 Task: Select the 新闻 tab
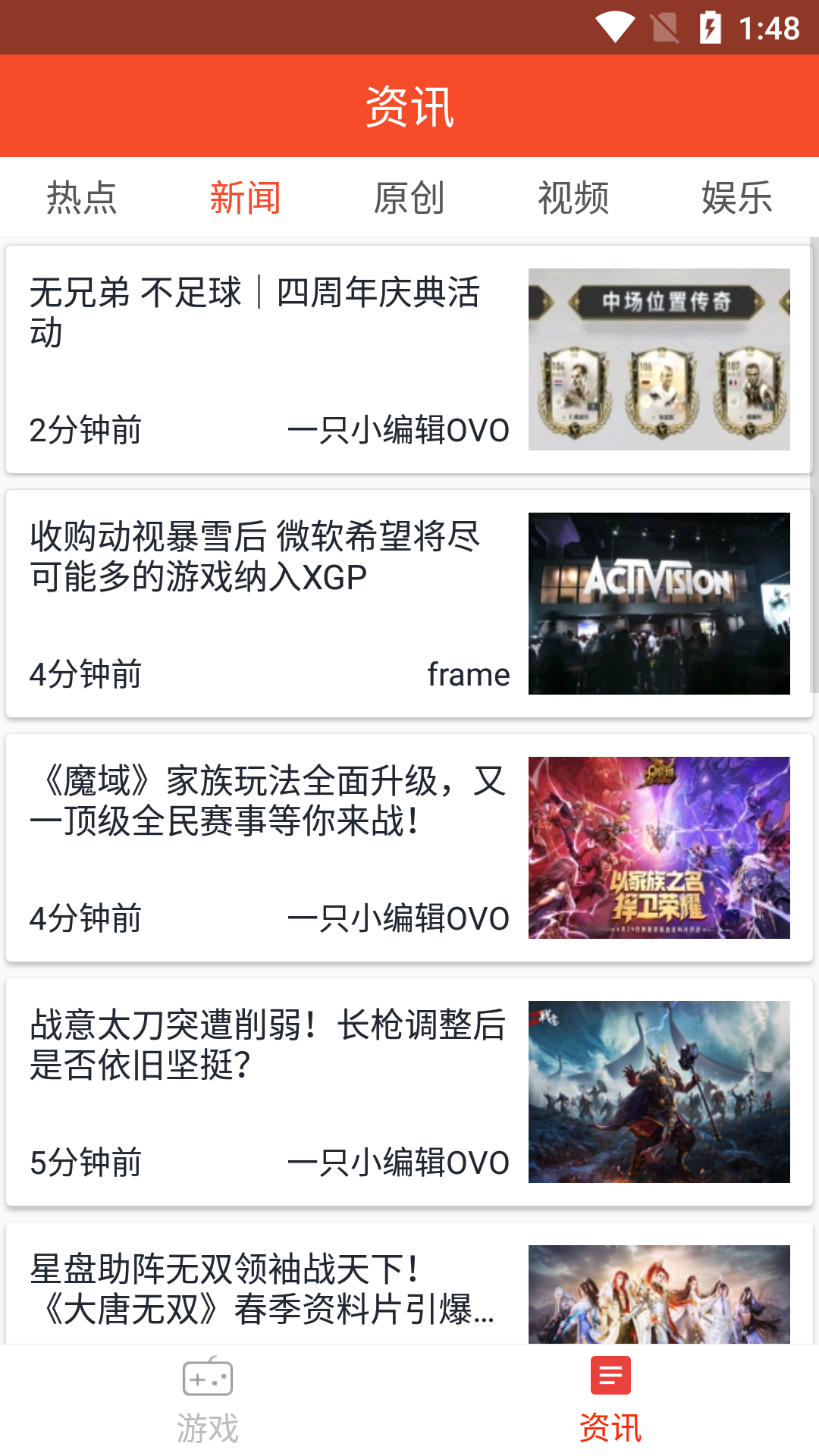pos(245,198)
